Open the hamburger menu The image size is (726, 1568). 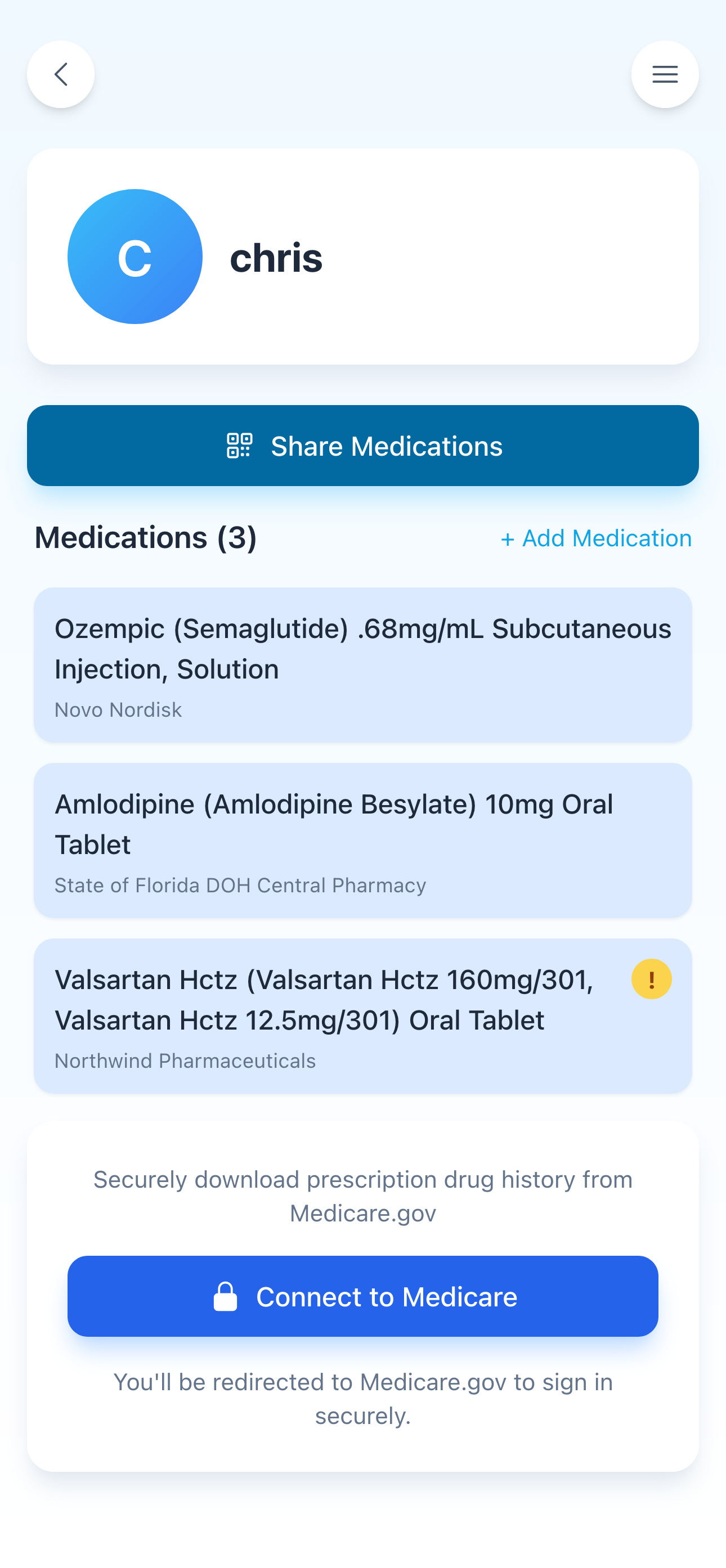[x=665, y=74]
